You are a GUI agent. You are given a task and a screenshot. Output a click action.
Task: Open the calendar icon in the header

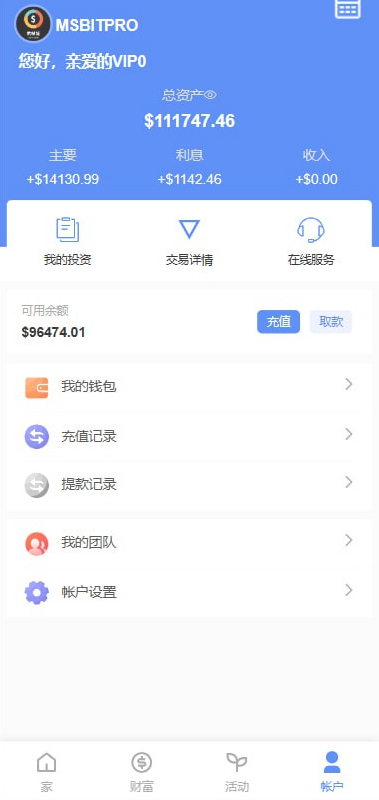tap(348, 9)
